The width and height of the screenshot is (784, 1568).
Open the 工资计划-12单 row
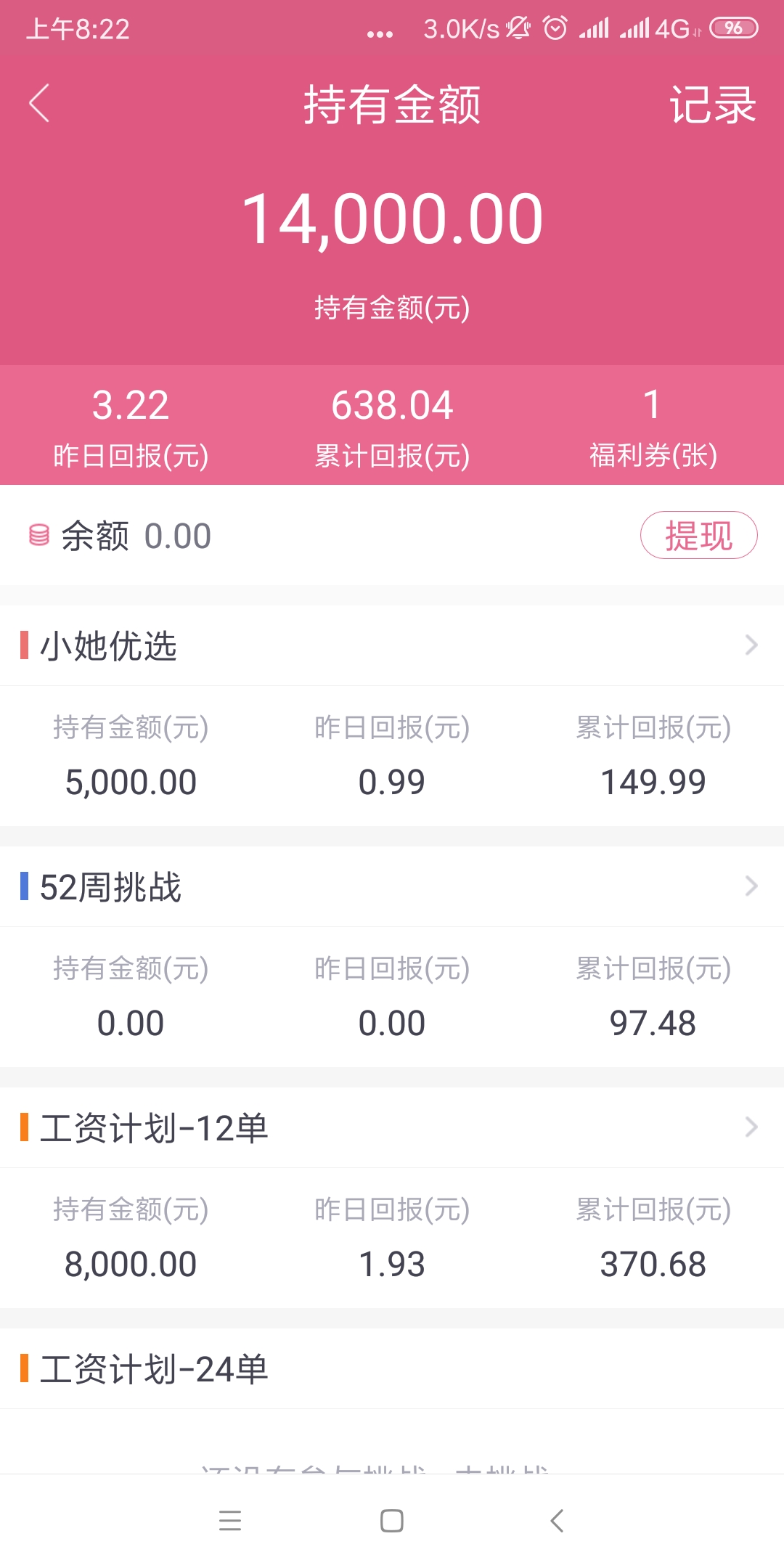pos(392,1127)
